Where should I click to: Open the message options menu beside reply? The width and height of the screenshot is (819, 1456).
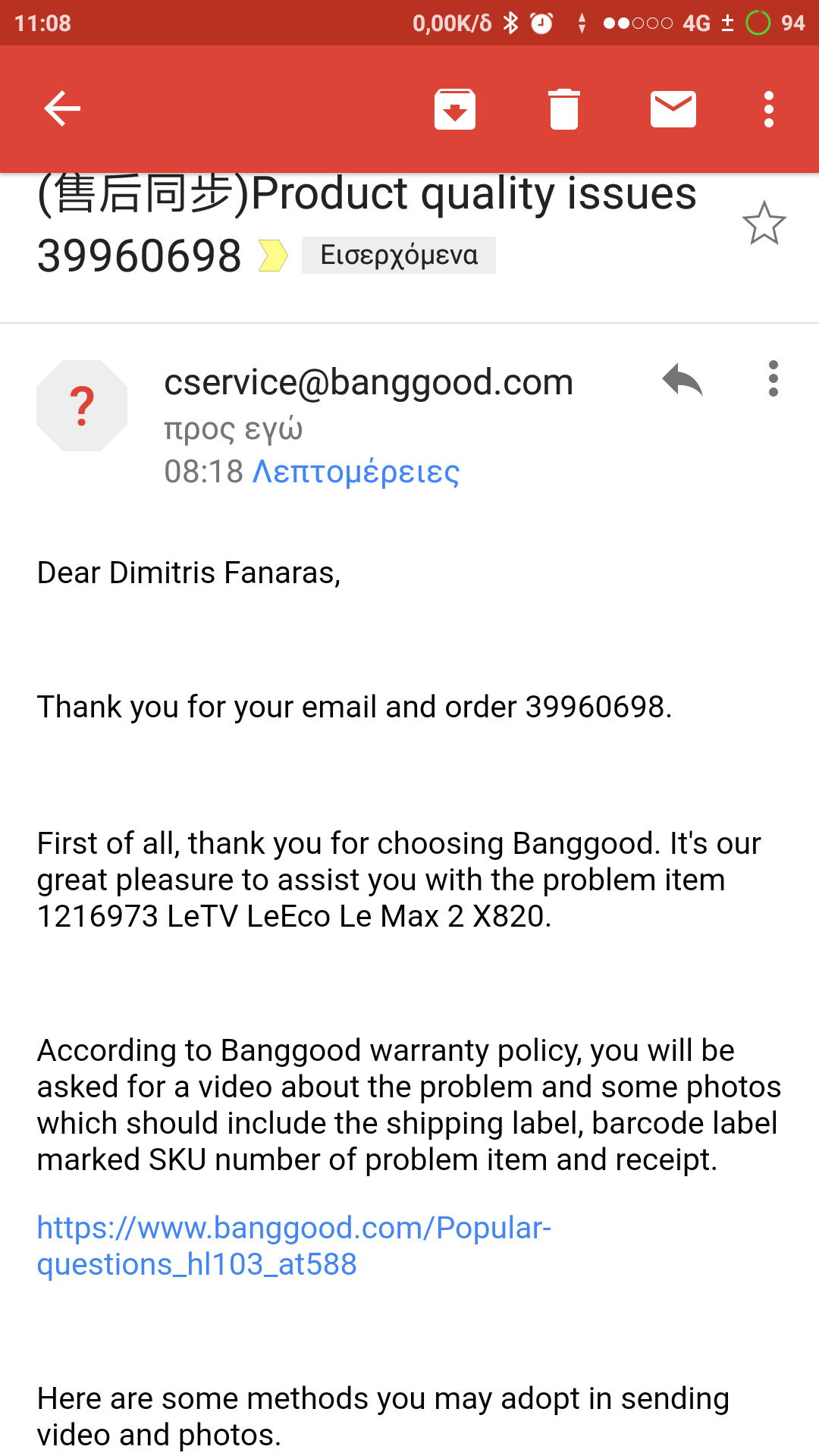(773, 378)
